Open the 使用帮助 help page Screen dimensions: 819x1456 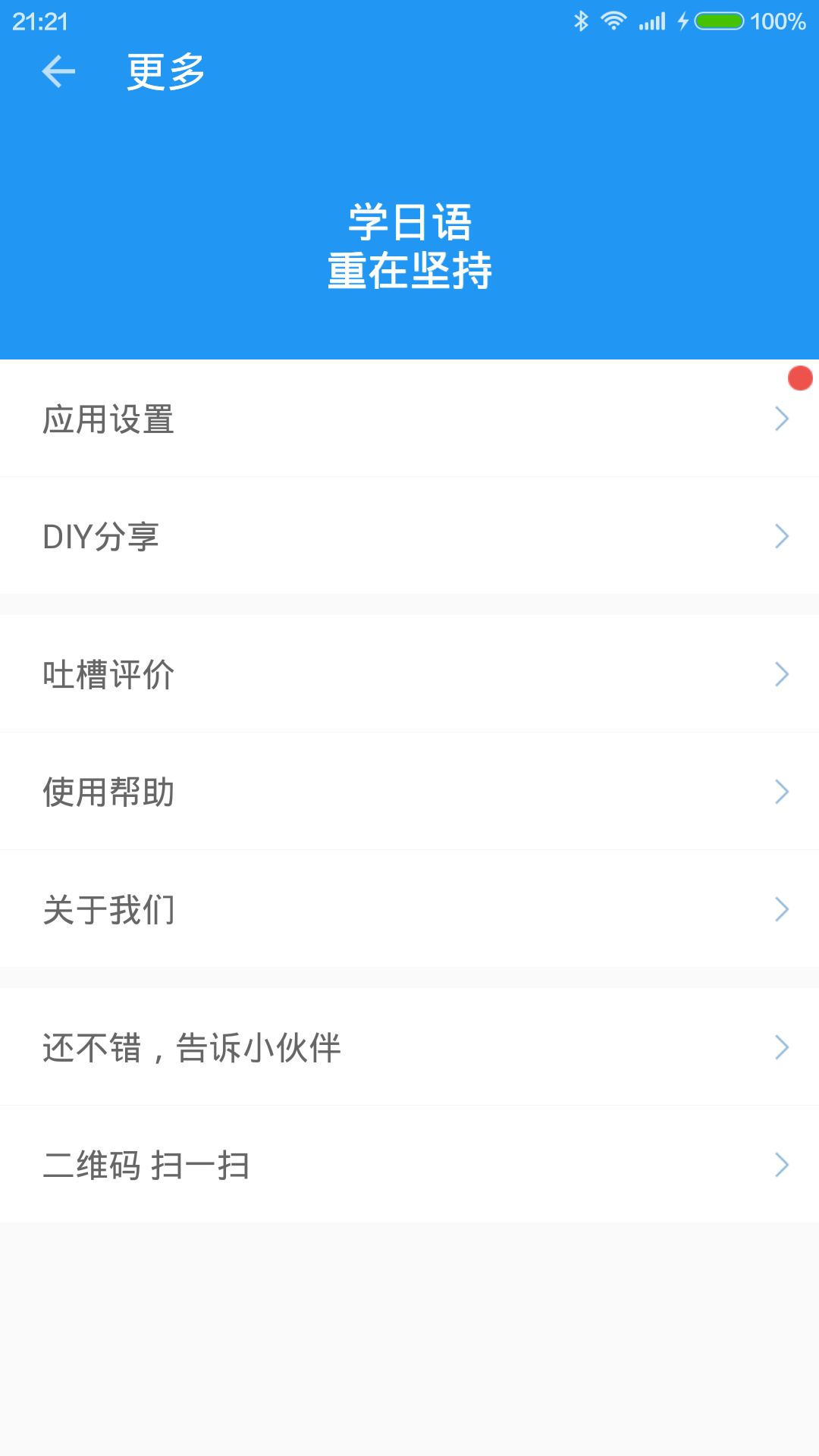(x=409, y=791)
